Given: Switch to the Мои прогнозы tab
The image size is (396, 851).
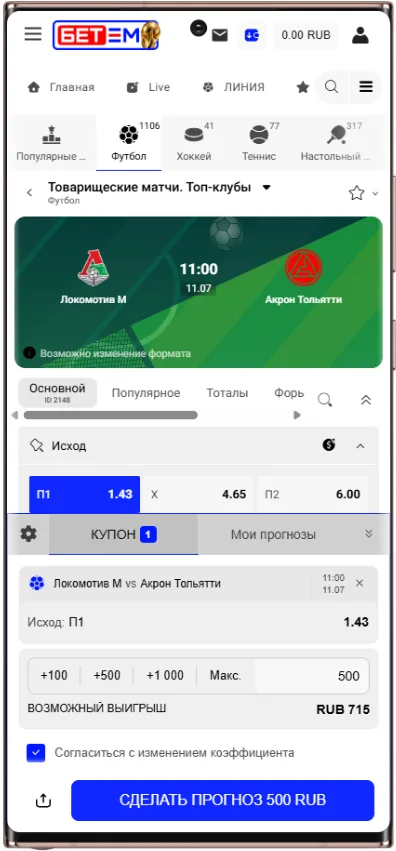Looking at the screenshot, I should click(273, 535).
